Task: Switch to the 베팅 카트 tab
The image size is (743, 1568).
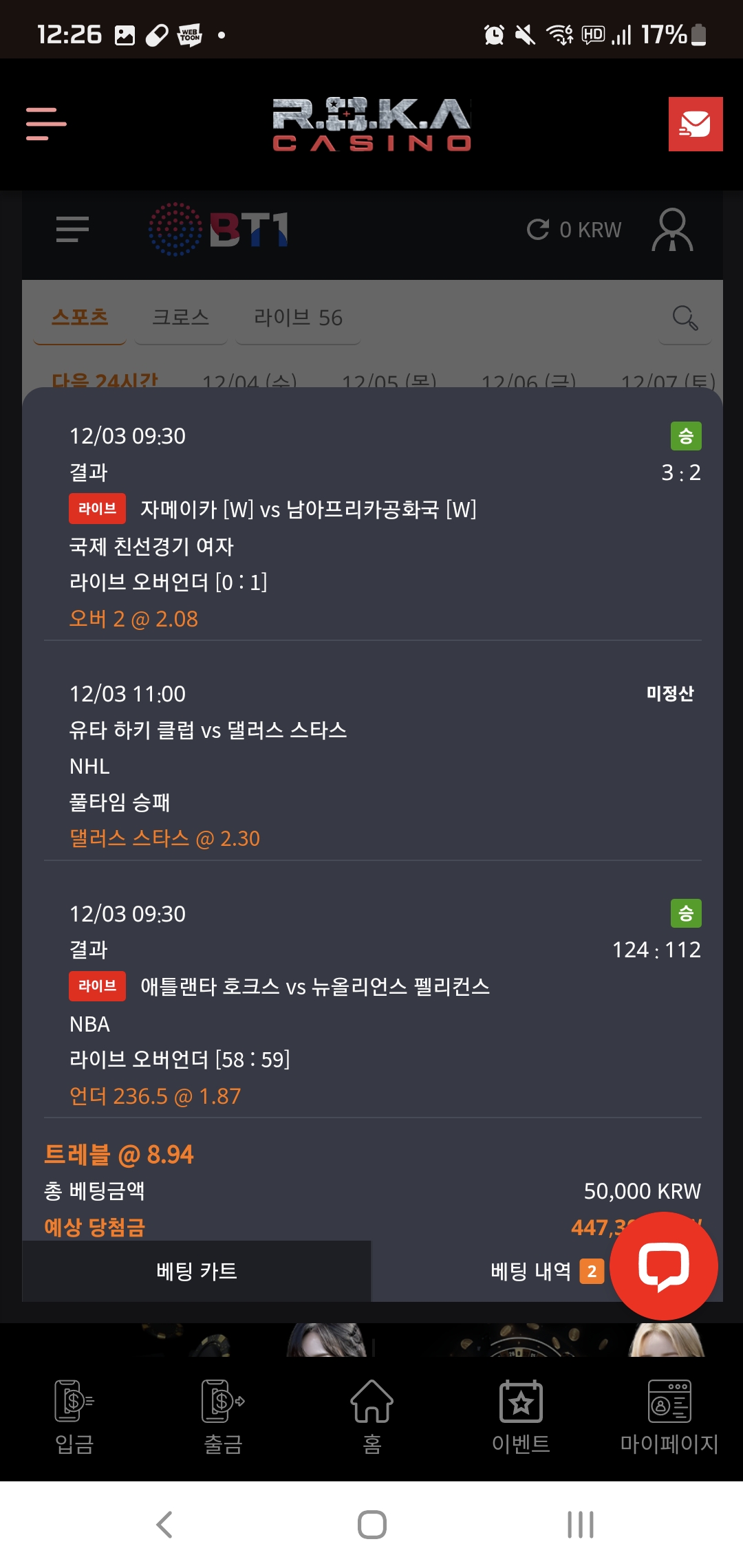Action: (x=197, y=1271)
